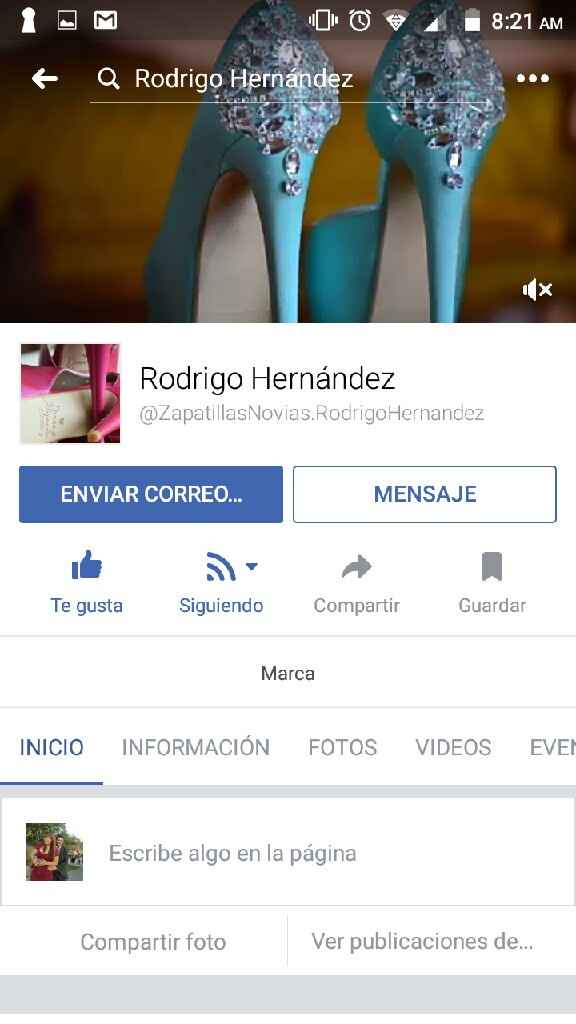Tap the search field showing Rodrigo Hernández

(291, 79)
